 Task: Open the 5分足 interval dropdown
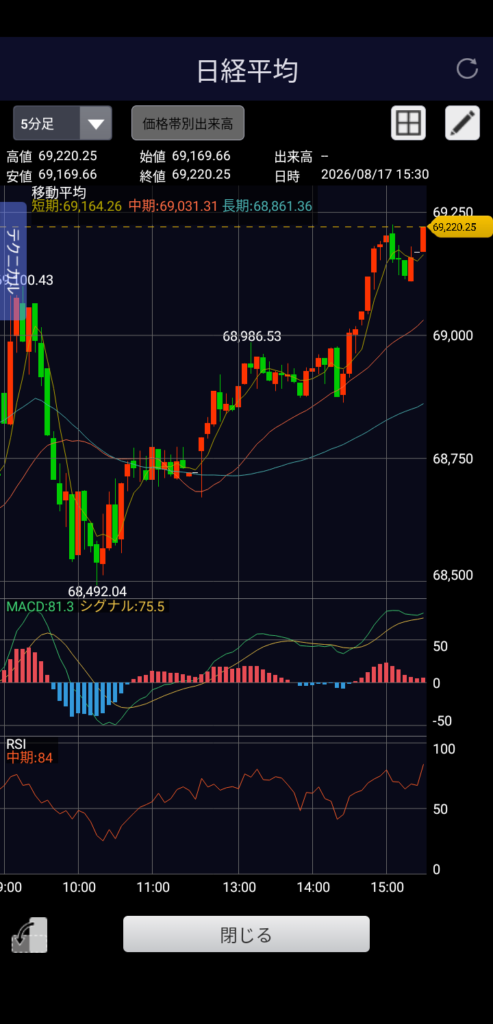coord(63,123)
